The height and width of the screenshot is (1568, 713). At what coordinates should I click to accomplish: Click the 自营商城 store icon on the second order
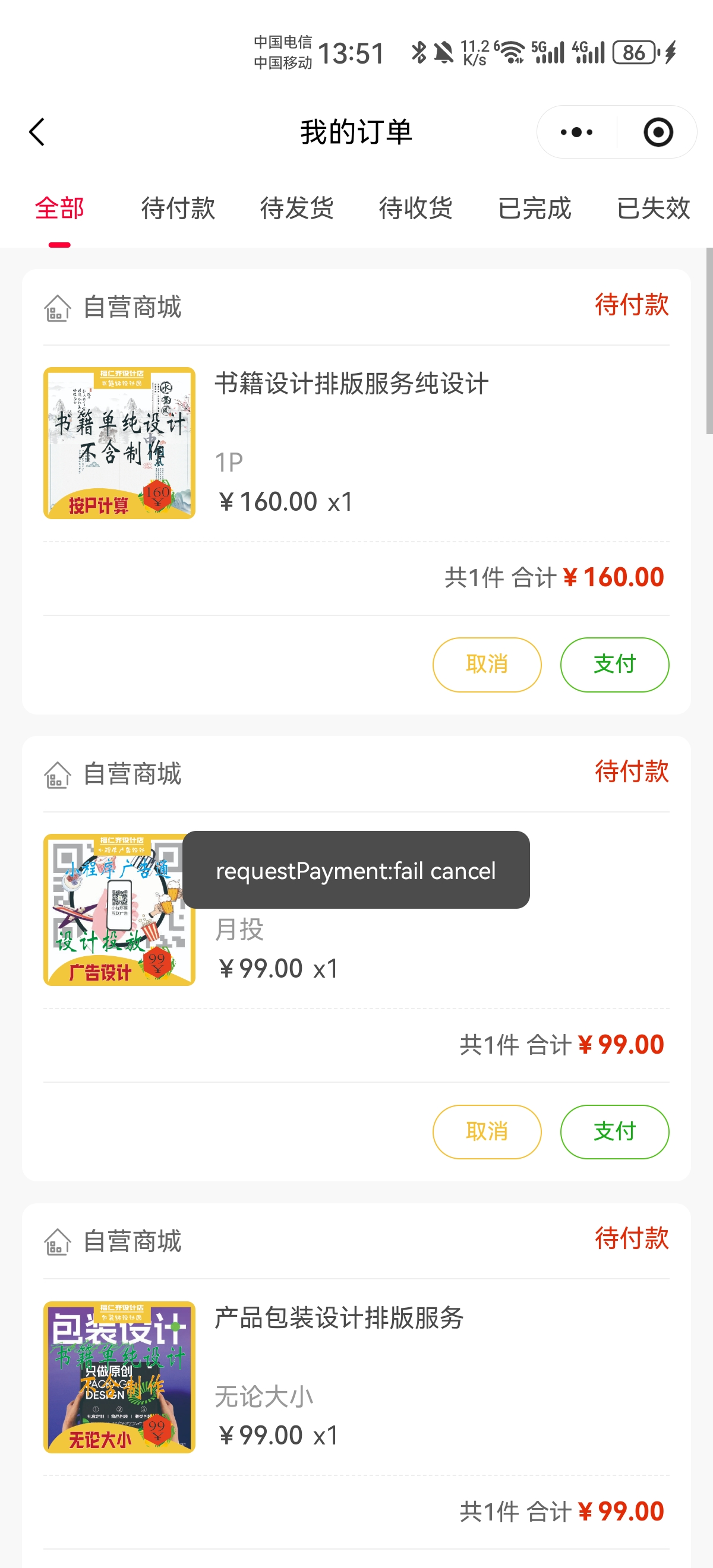56,774
